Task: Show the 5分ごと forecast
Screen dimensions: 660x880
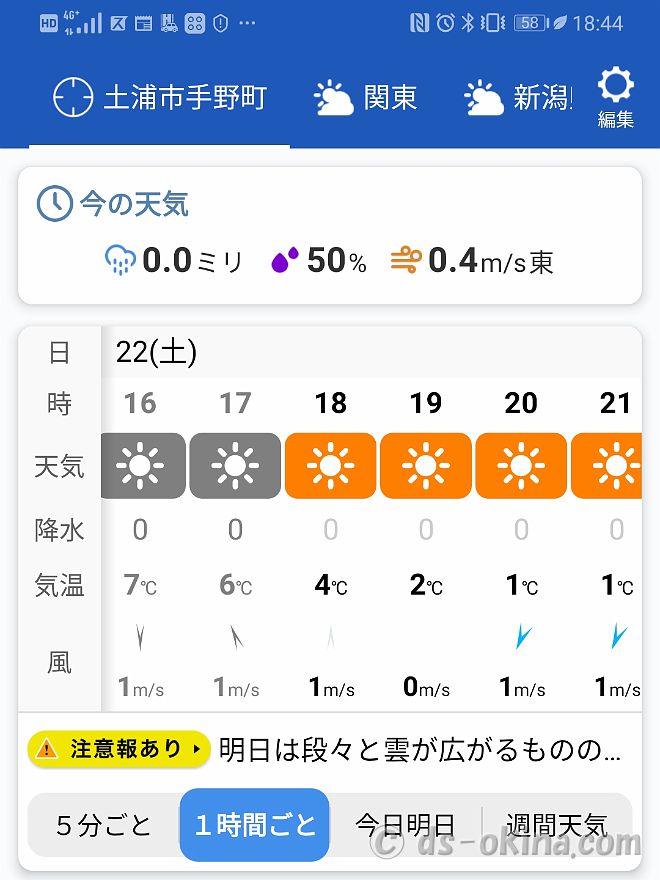Action: click(104, 825)
